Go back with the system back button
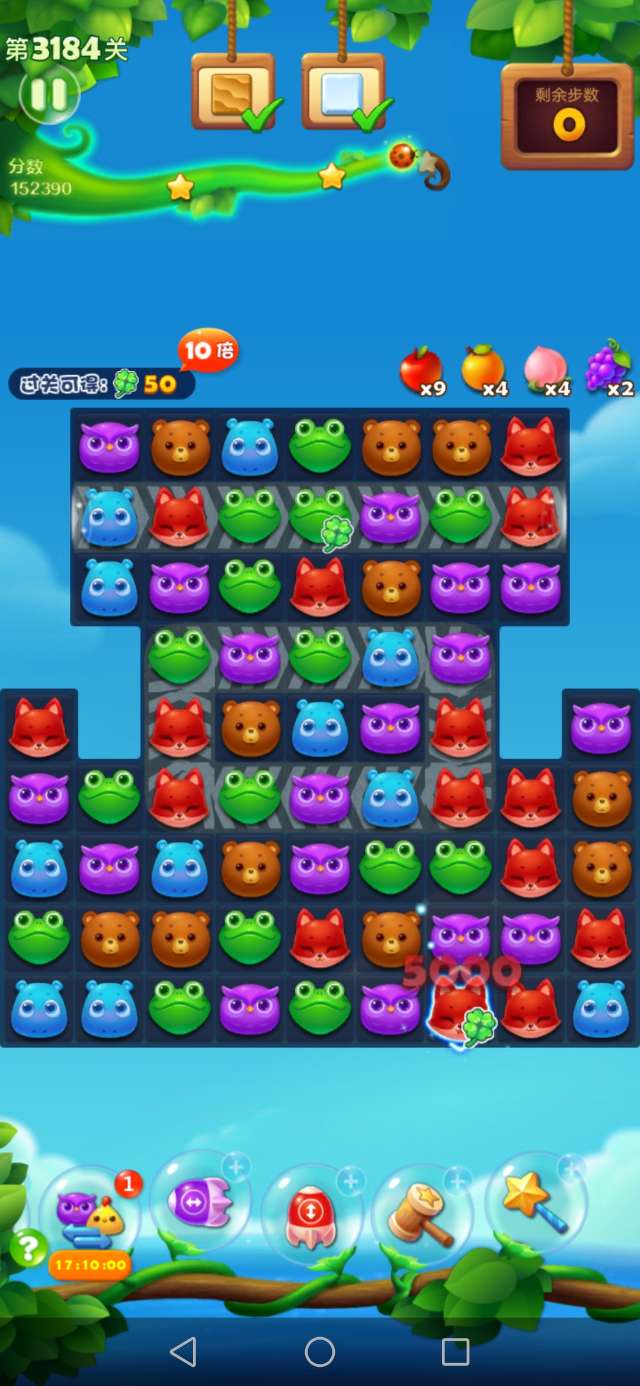The height and width of the screenshot is (1386, 640). point(183,1352)
